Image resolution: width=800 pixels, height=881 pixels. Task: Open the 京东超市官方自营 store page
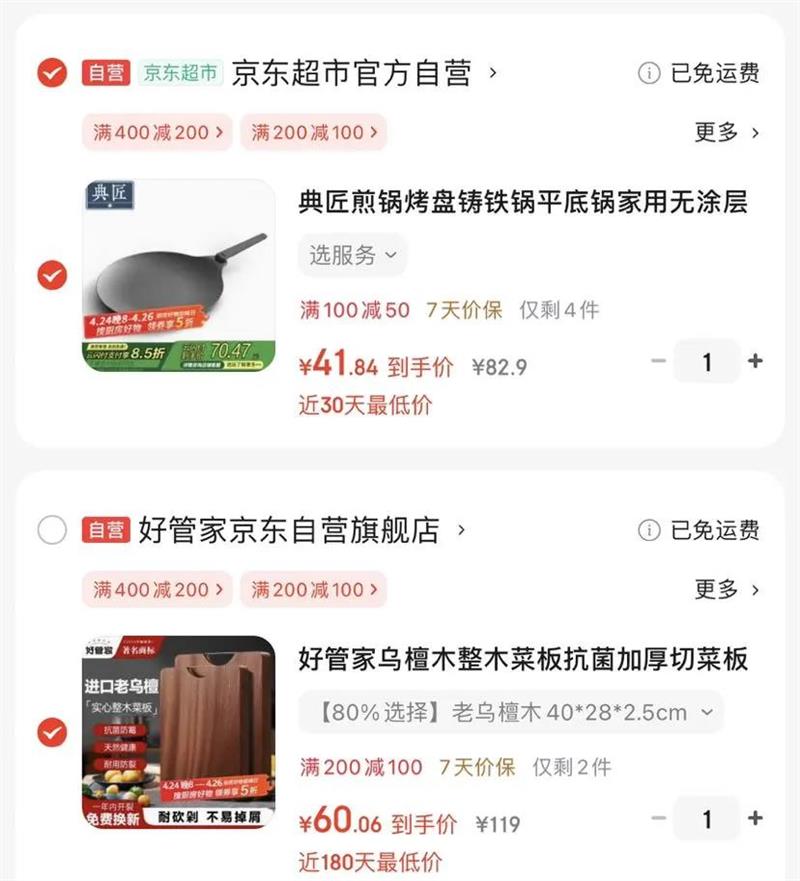coord(363,73)
